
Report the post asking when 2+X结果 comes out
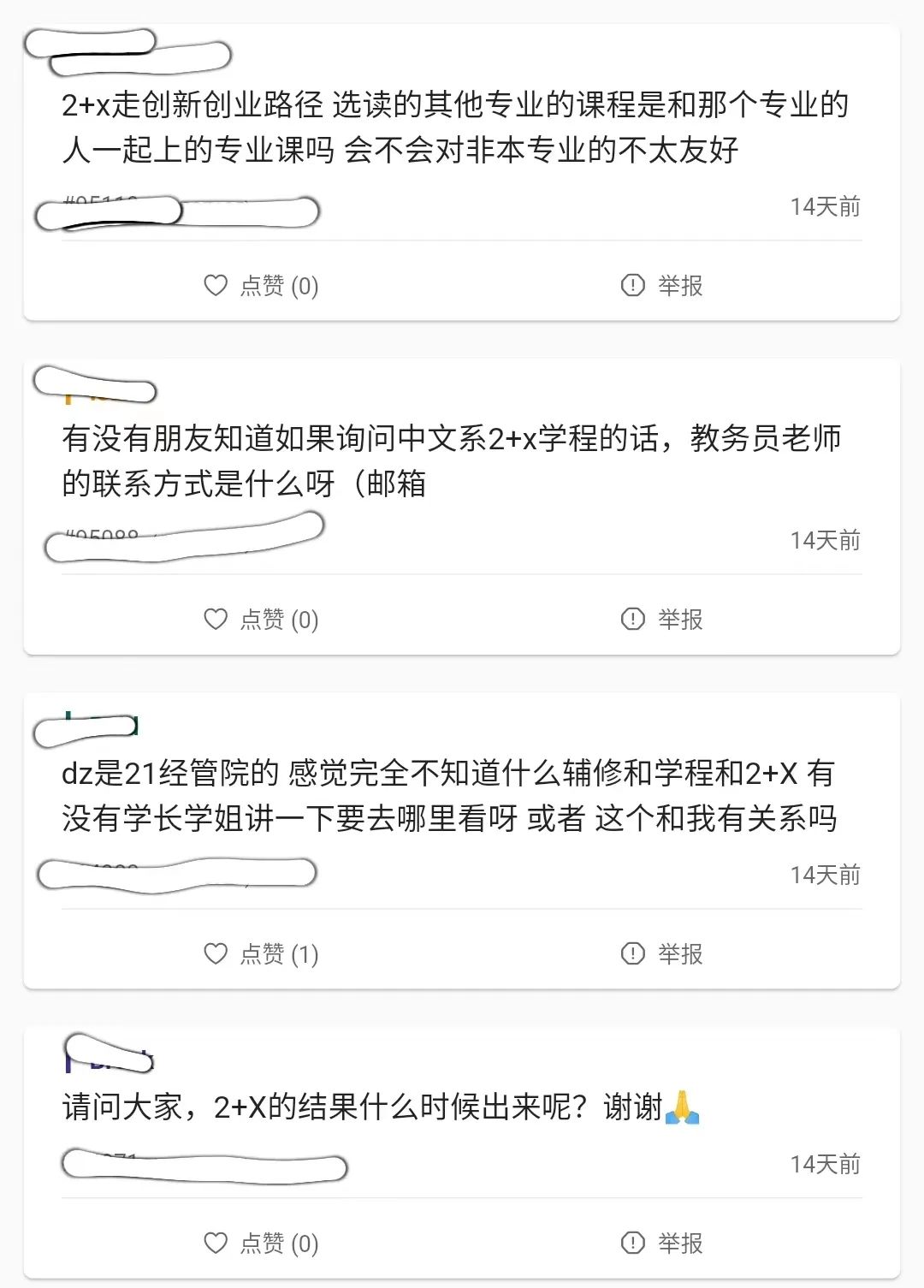661,1243
